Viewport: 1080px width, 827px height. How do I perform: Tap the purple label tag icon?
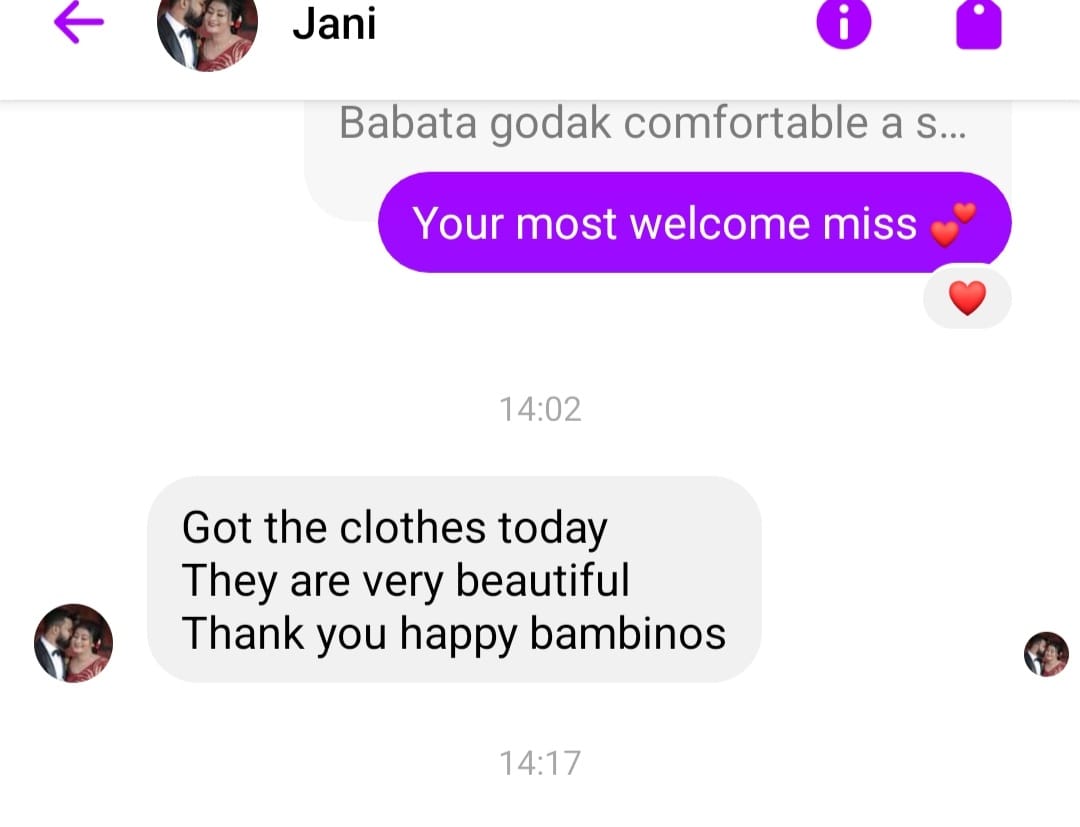coord(978,24)
